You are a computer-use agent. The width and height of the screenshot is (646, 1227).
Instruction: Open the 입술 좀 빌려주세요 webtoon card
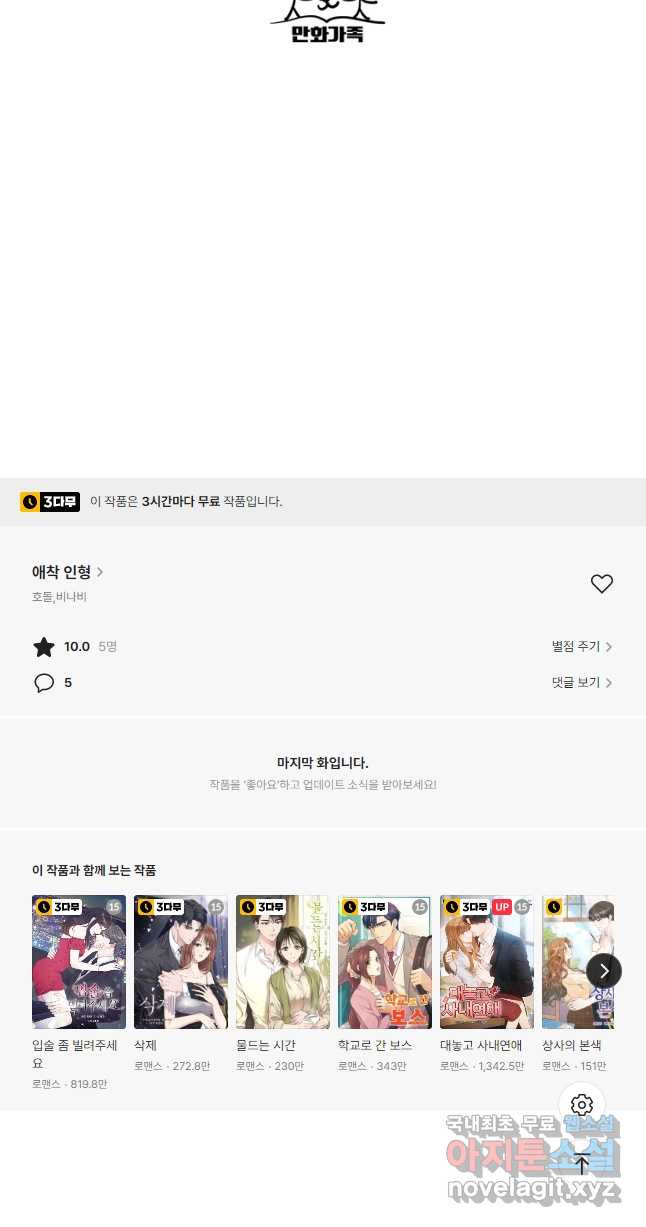coord(79,962)
